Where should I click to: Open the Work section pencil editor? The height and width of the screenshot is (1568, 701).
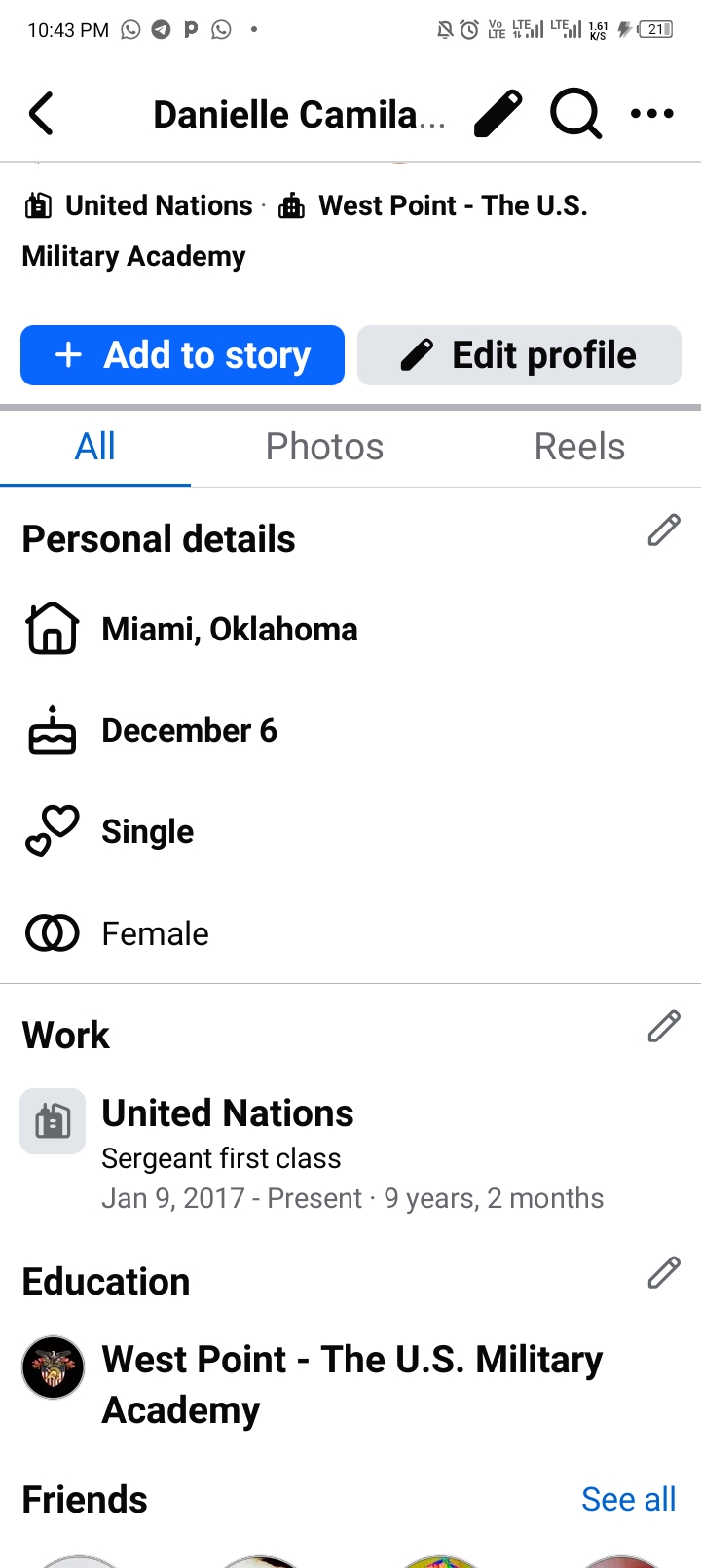(x=663, y=1026)
